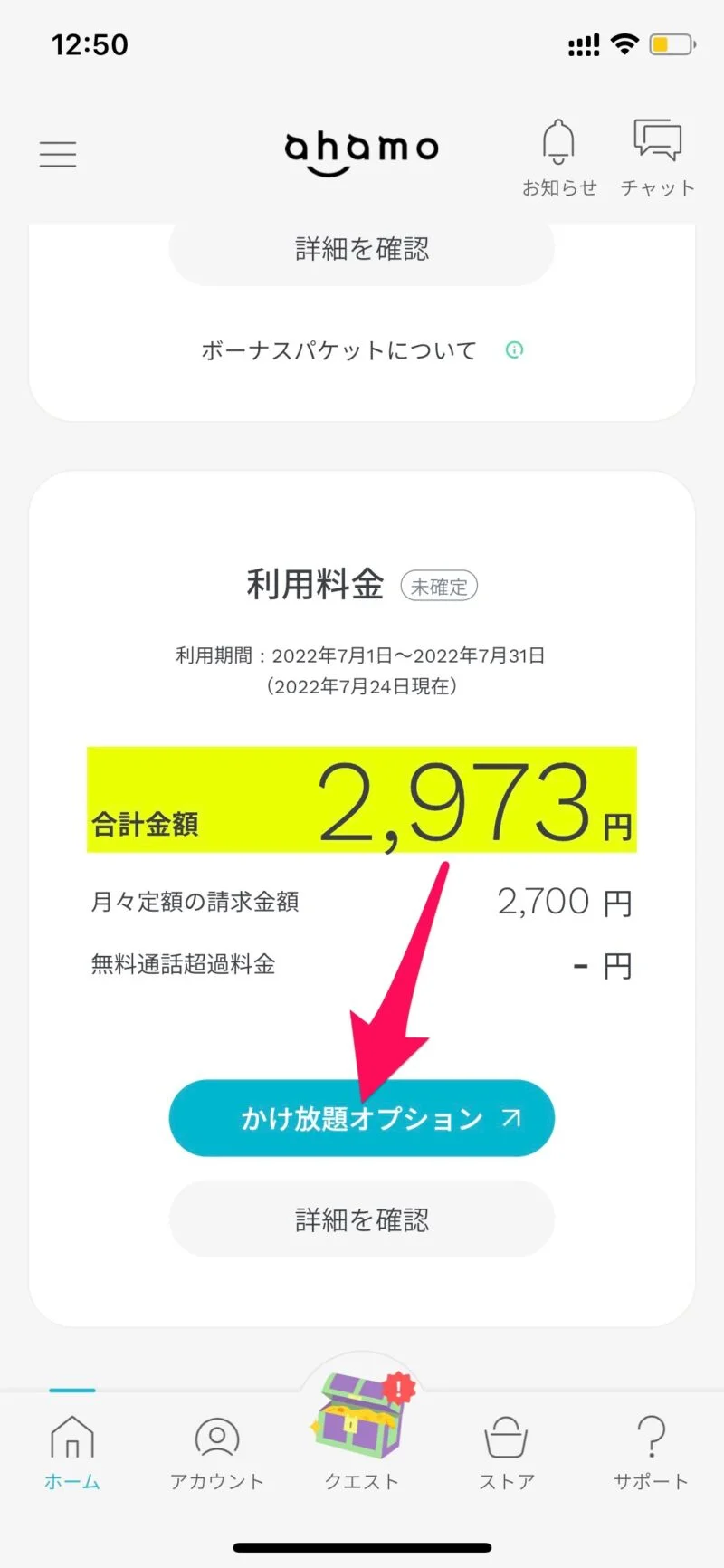Open the ボーナスパケットについて info link
The image size is (724, 1568).
coord(362,350)
